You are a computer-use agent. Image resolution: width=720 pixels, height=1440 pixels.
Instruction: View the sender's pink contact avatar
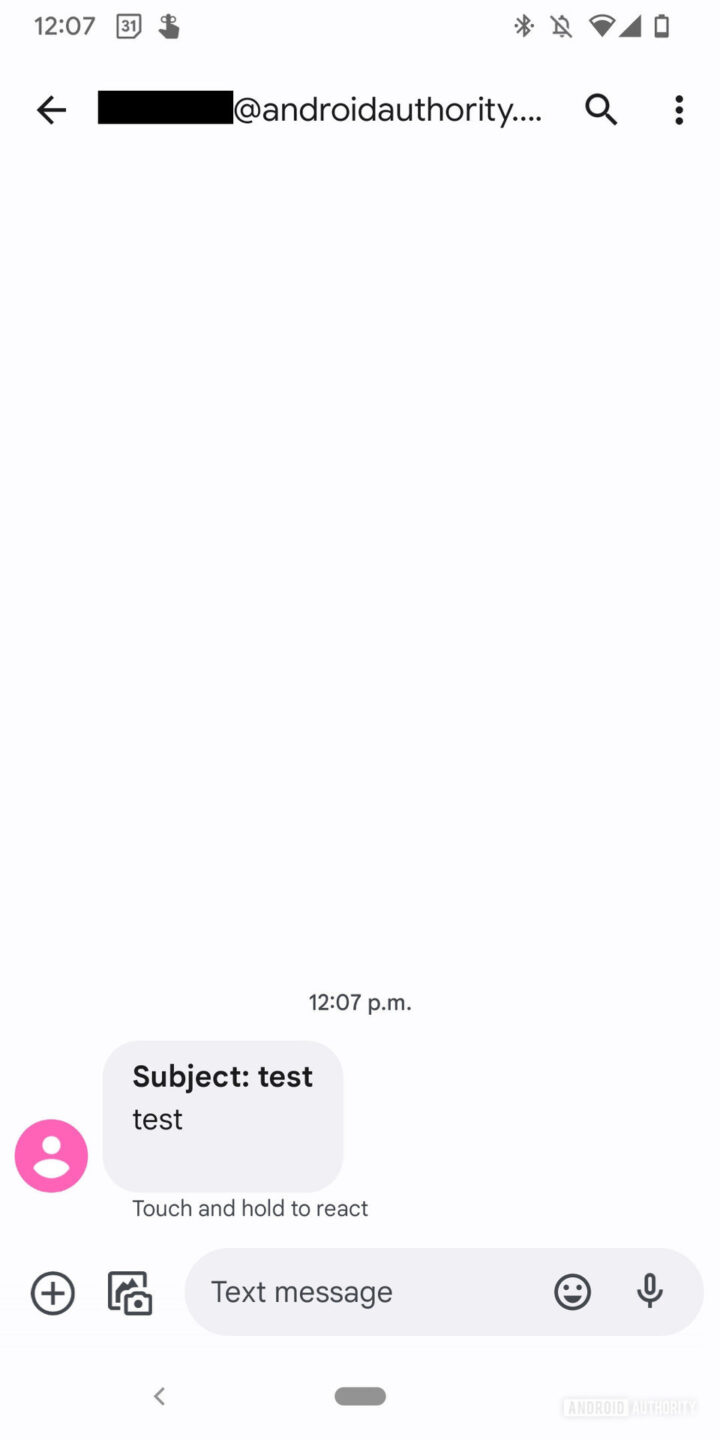(x=51, y=1156)
